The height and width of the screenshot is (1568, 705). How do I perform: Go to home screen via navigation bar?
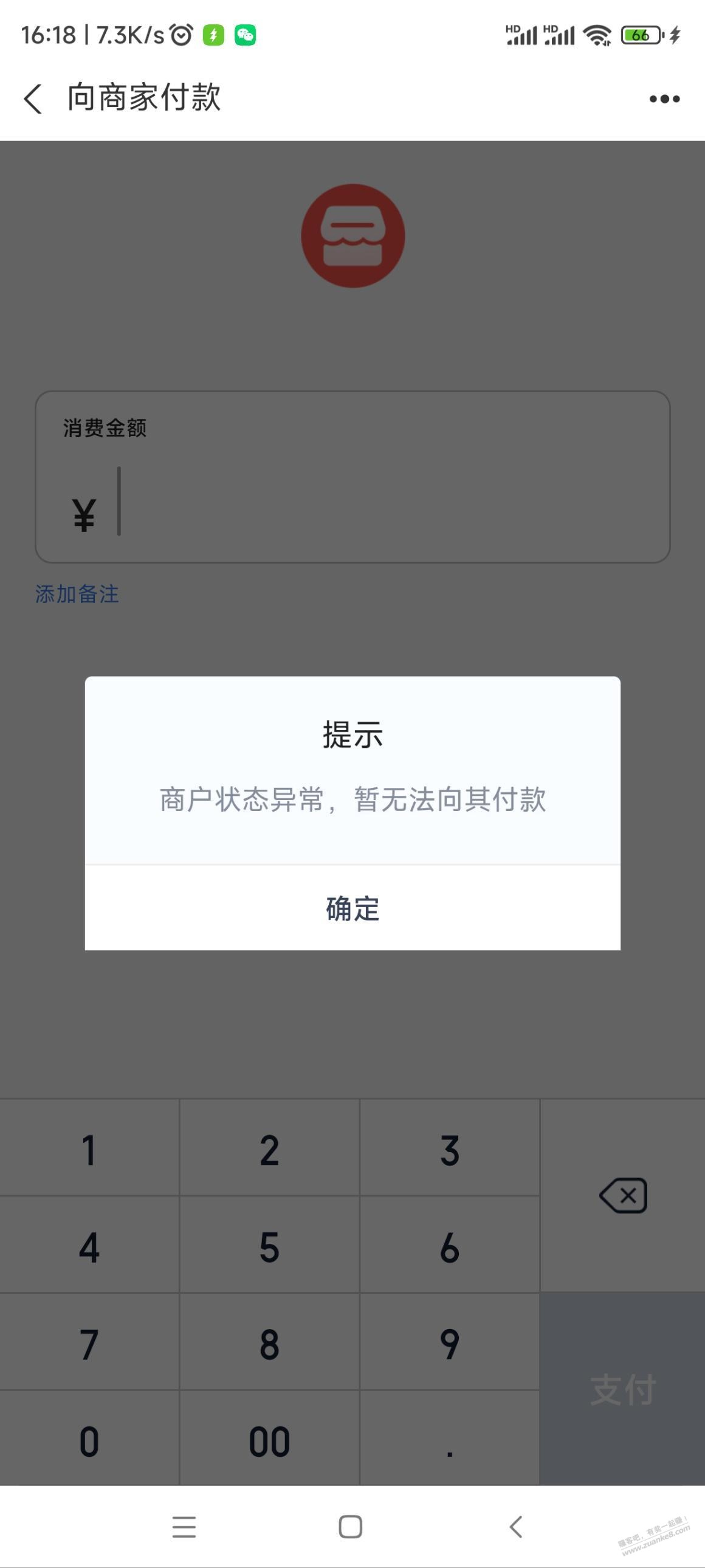350,1527
